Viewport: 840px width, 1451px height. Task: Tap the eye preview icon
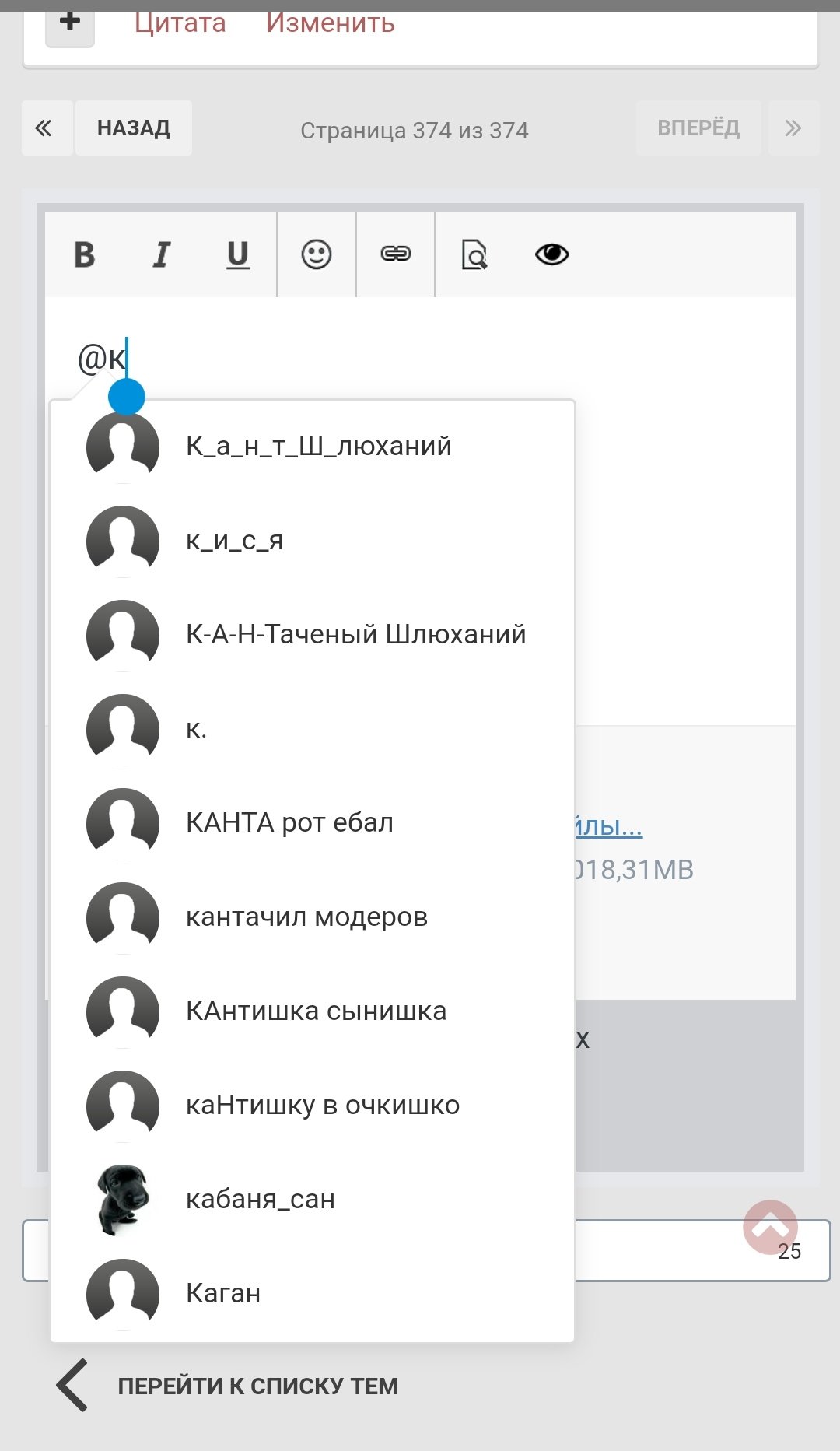click(552, 254)
